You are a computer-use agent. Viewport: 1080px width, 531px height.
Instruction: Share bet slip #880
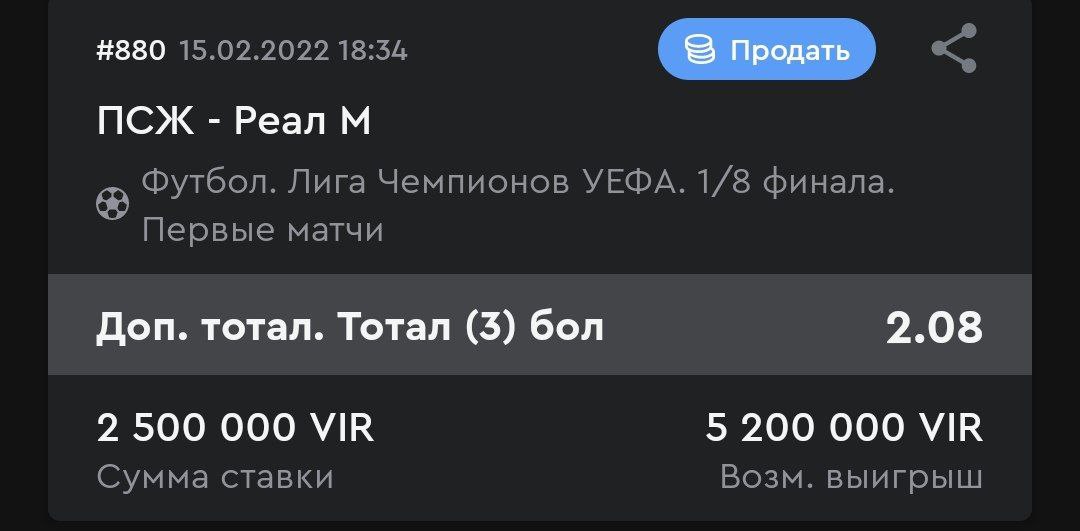(953, 49)
